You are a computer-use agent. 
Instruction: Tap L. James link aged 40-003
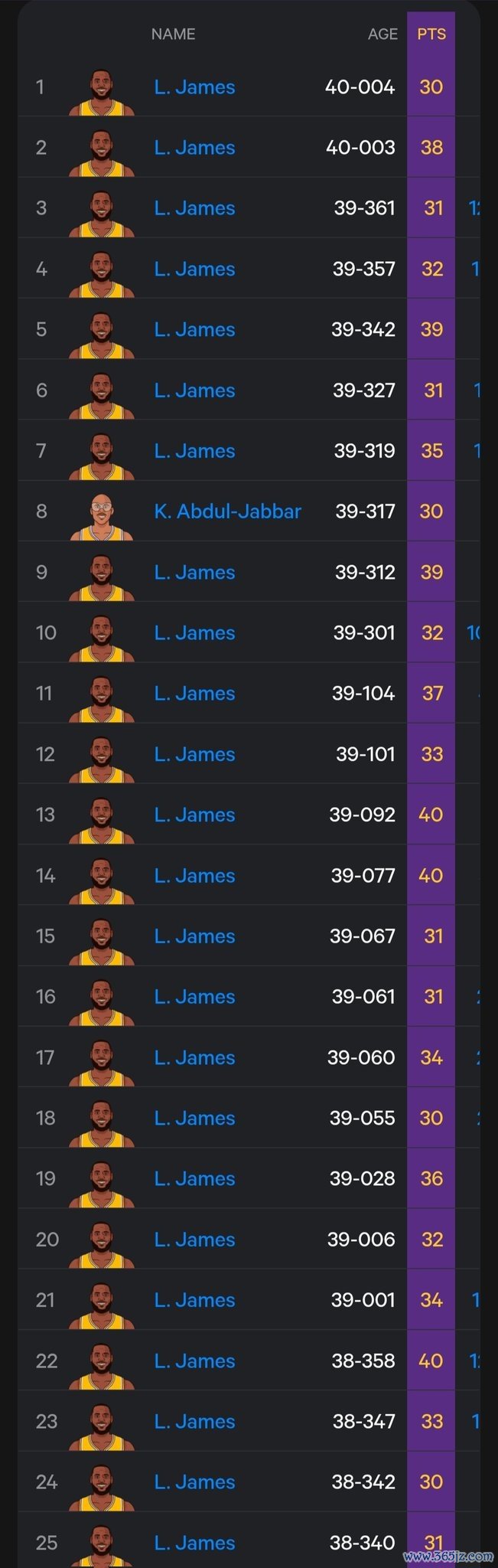coord(194,148)
